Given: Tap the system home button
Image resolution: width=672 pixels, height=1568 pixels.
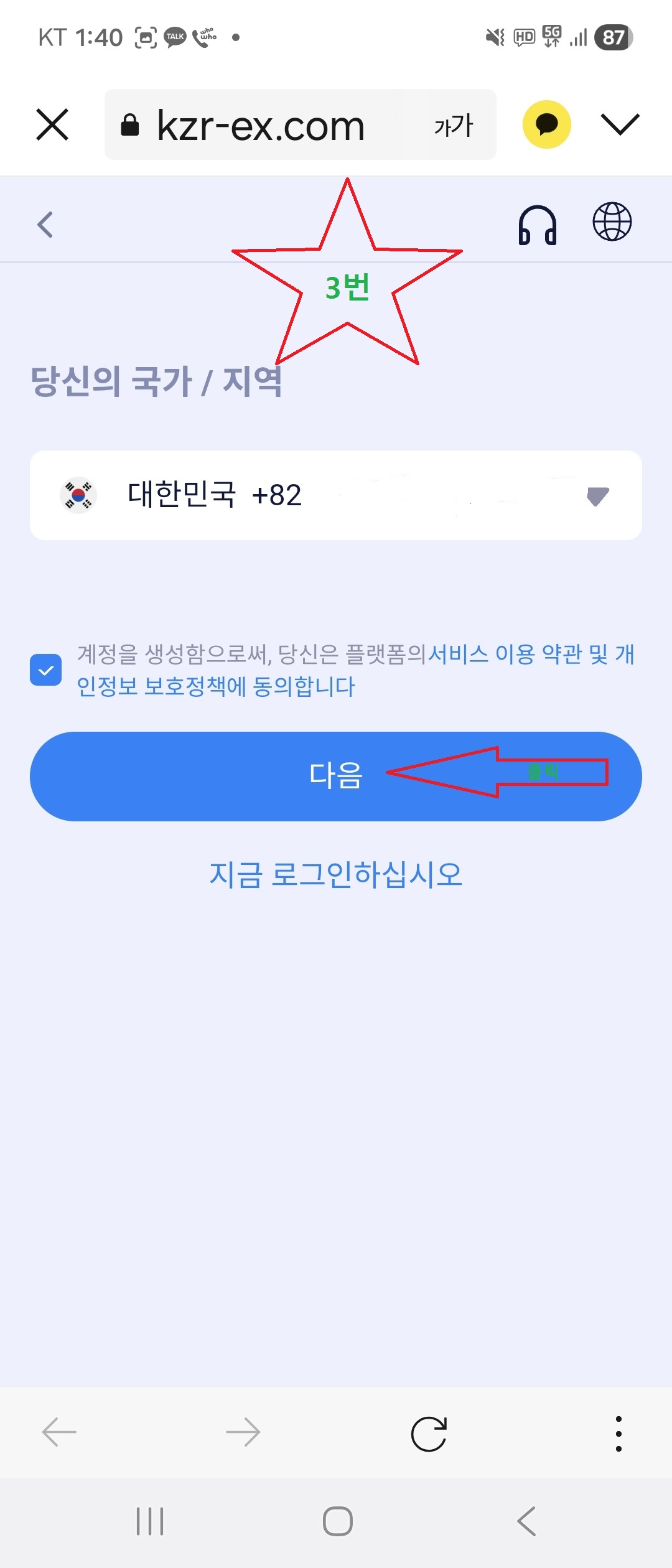Looking at the screenshot, I should [337, 1522].
